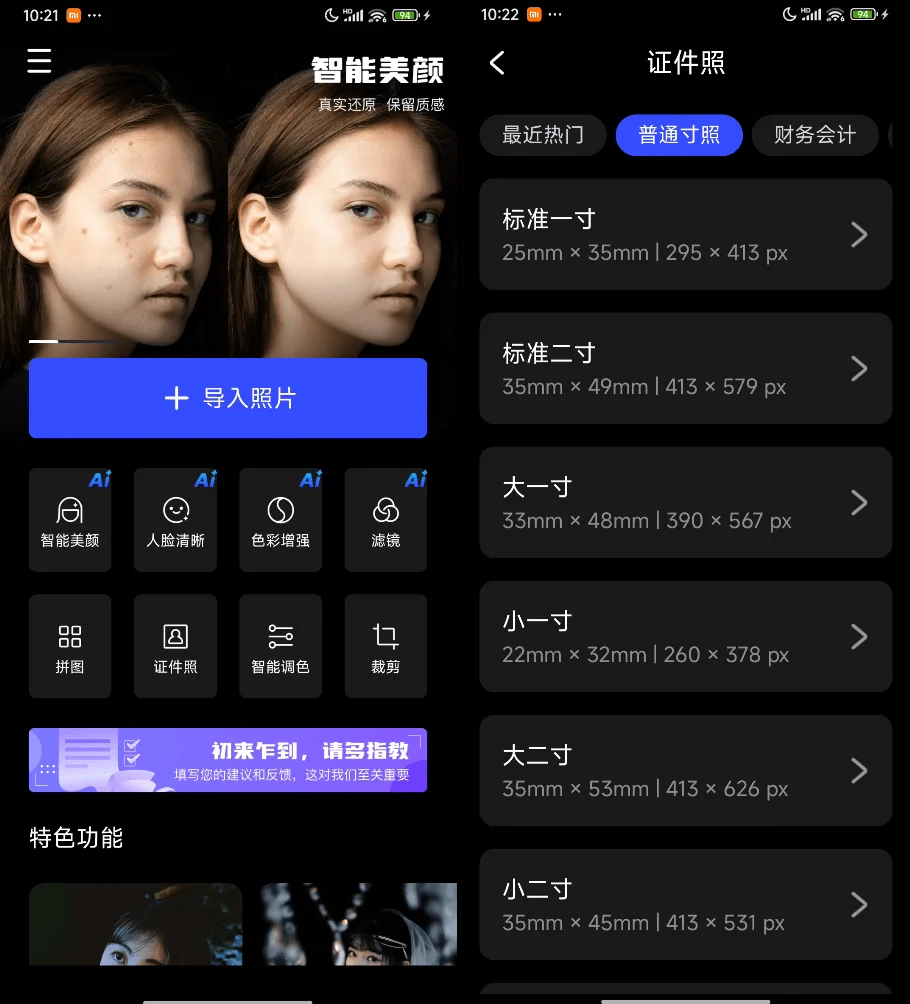Launch 色彩增强 color enhancement
This screenshot has height=1004, width=910.
pyautogui.click(x=281, y=520)
